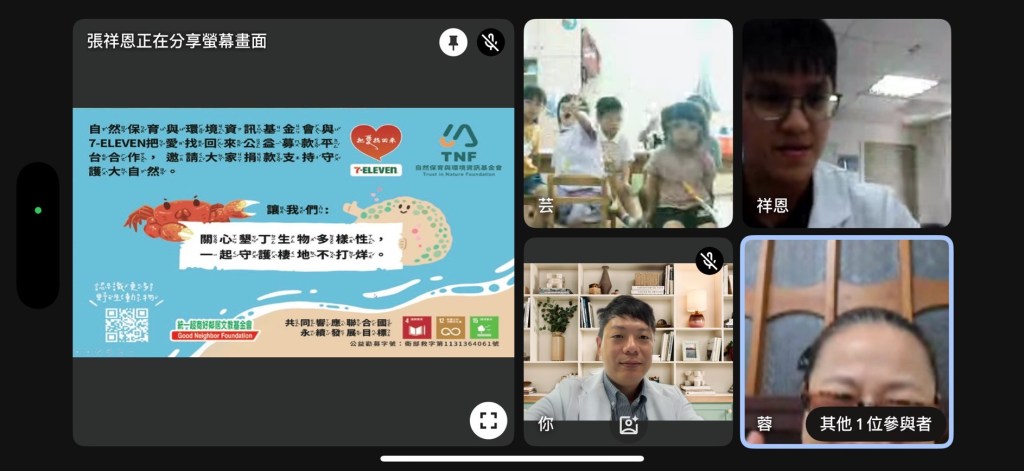Open the visual effects icon on your tile
This screenshot has height=471, width=1024.
[628, 425]
